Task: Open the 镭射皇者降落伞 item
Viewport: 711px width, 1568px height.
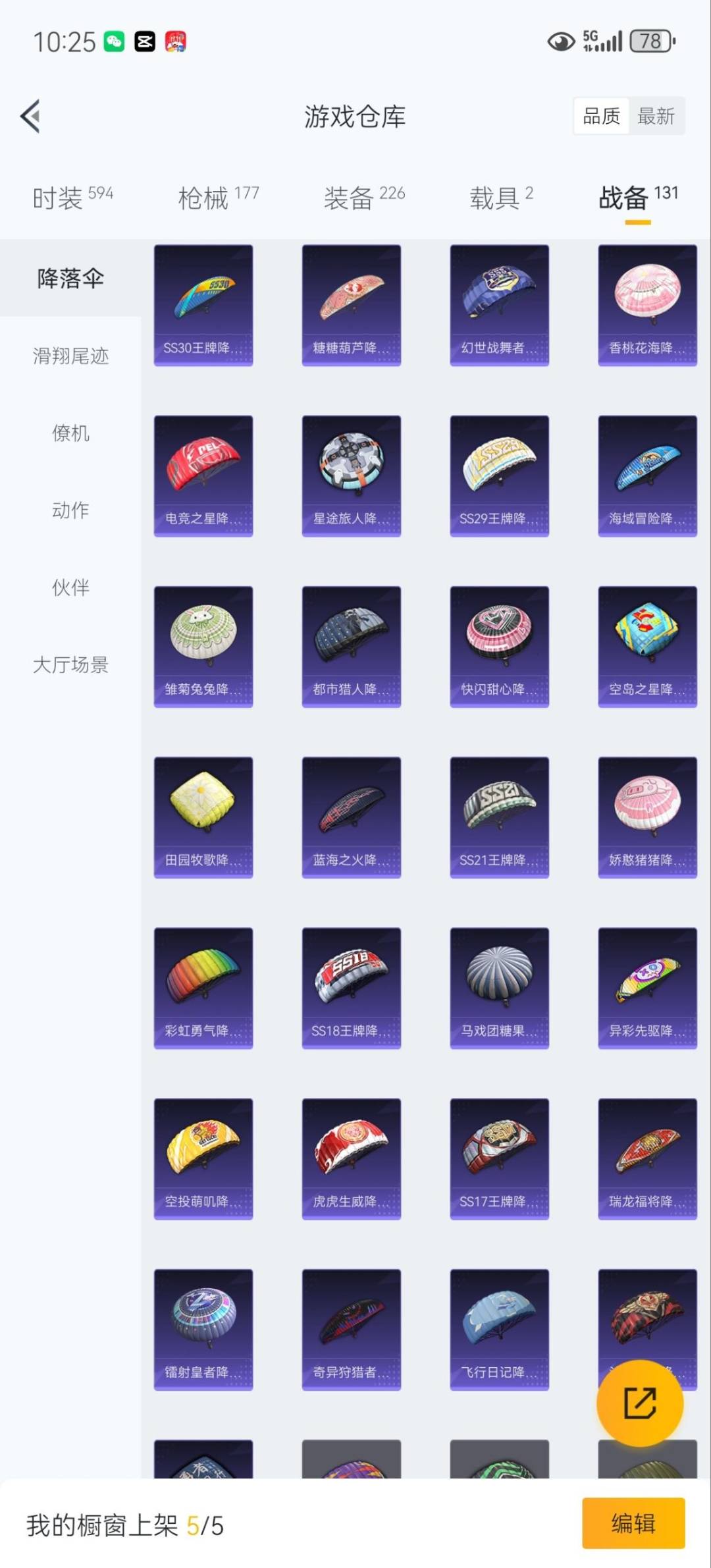Action: [x=203, y=1329]
